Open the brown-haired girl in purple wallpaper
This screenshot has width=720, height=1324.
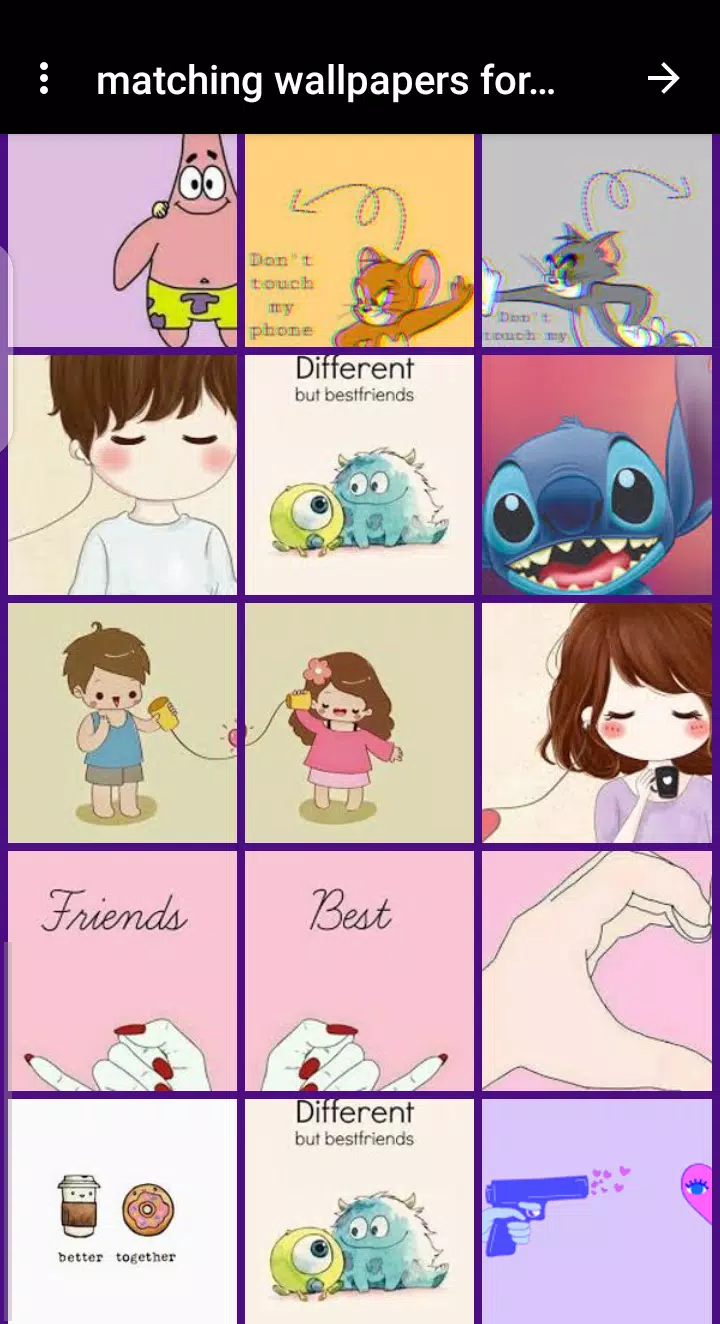(596, 721)
